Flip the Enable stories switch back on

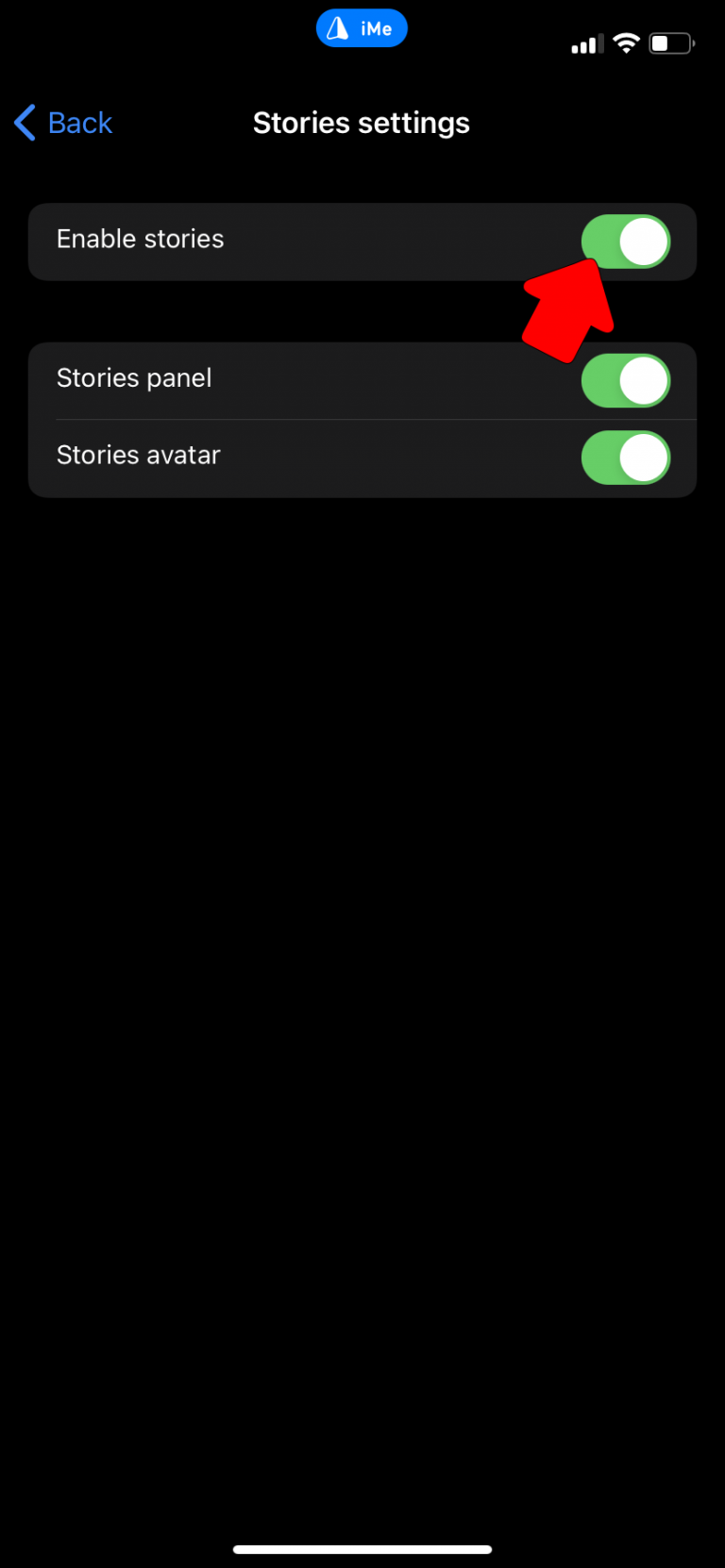click(626, 242)
